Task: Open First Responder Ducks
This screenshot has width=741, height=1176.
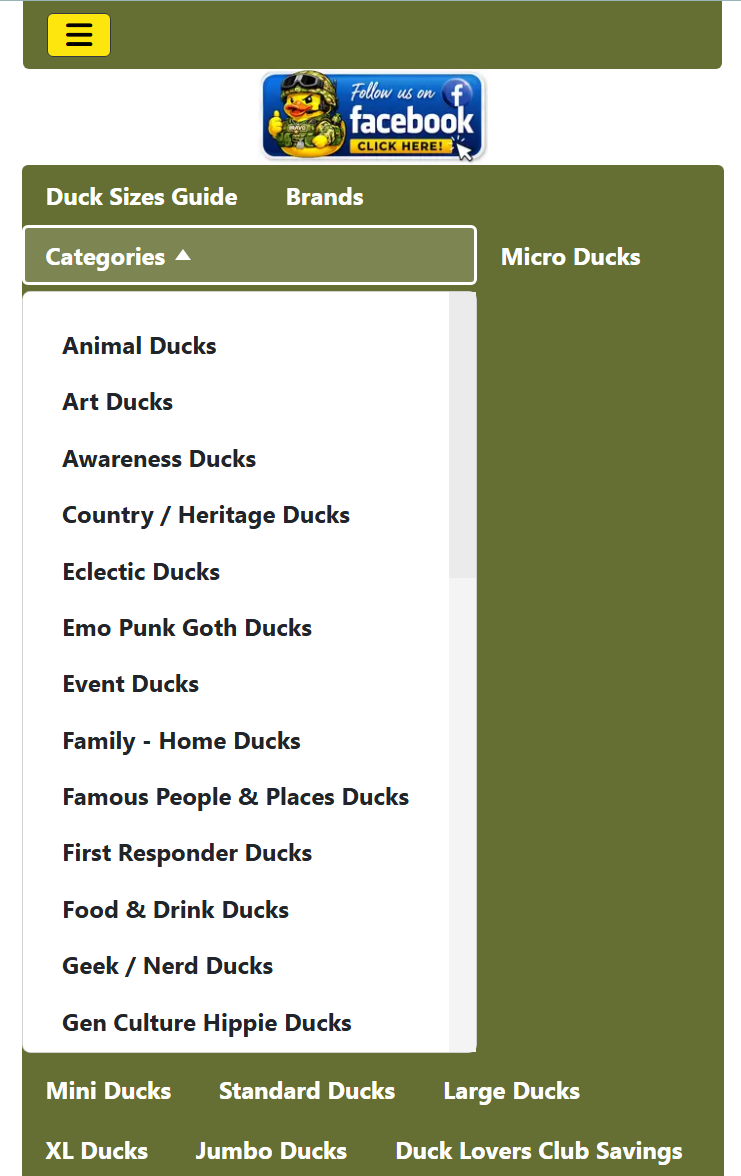Action: pos(188,854)
